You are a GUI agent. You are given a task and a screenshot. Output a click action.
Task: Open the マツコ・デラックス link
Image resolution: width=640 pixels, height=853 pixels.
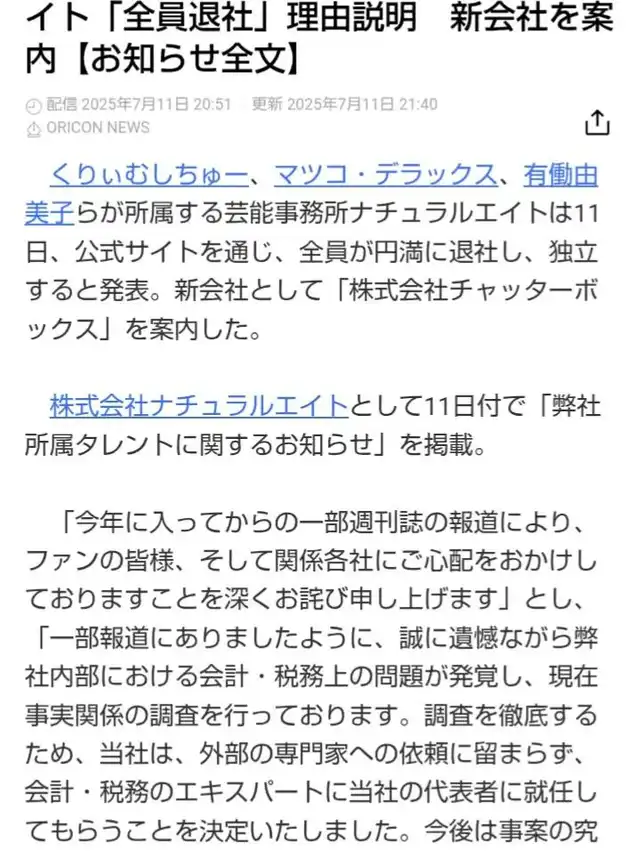(385, 175)
